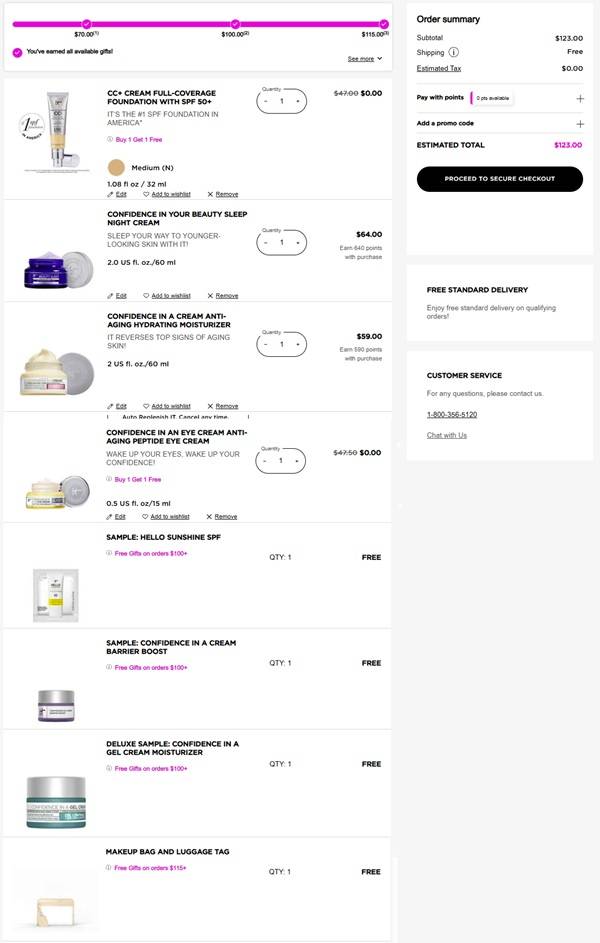Open the Estimated Tax link
The height and width of the screenshot is (943, 600).
[439, 69]
